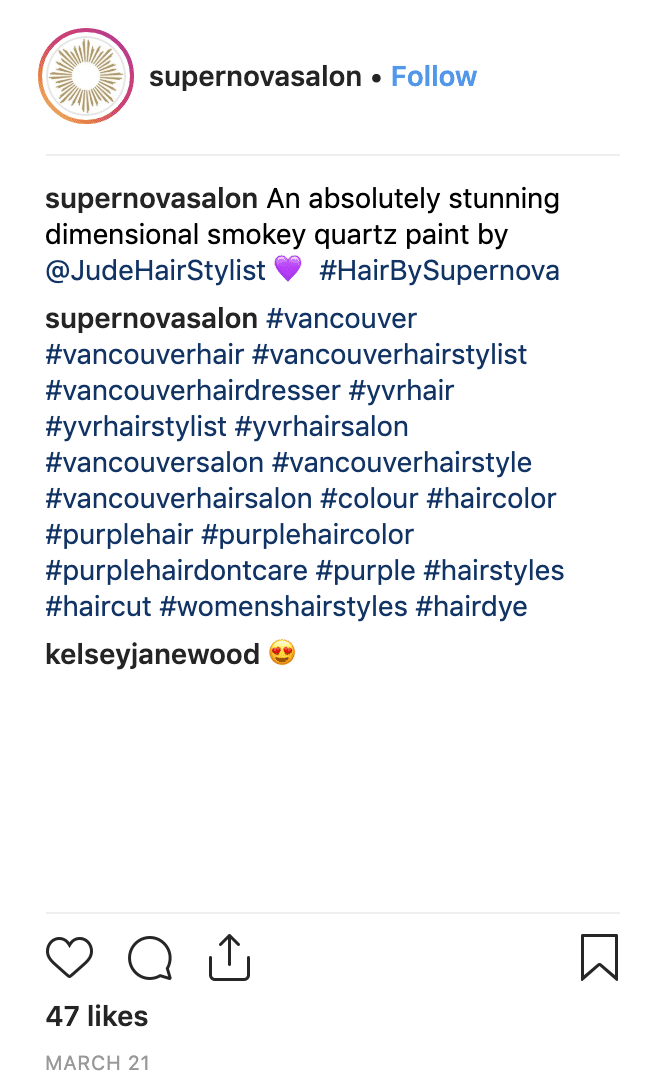Like this post with the heart

point(70,957)
